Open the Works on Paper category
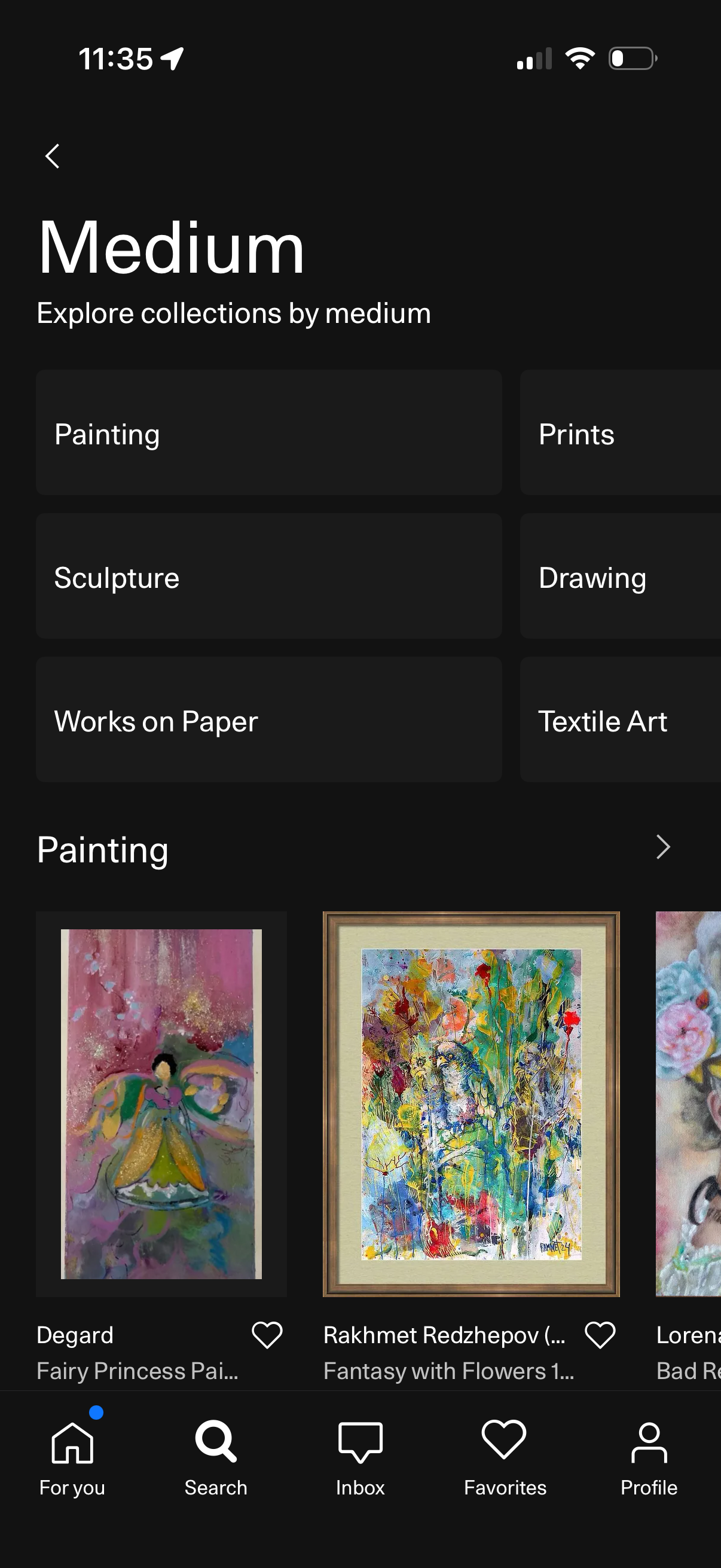 (x=268, y=720)
